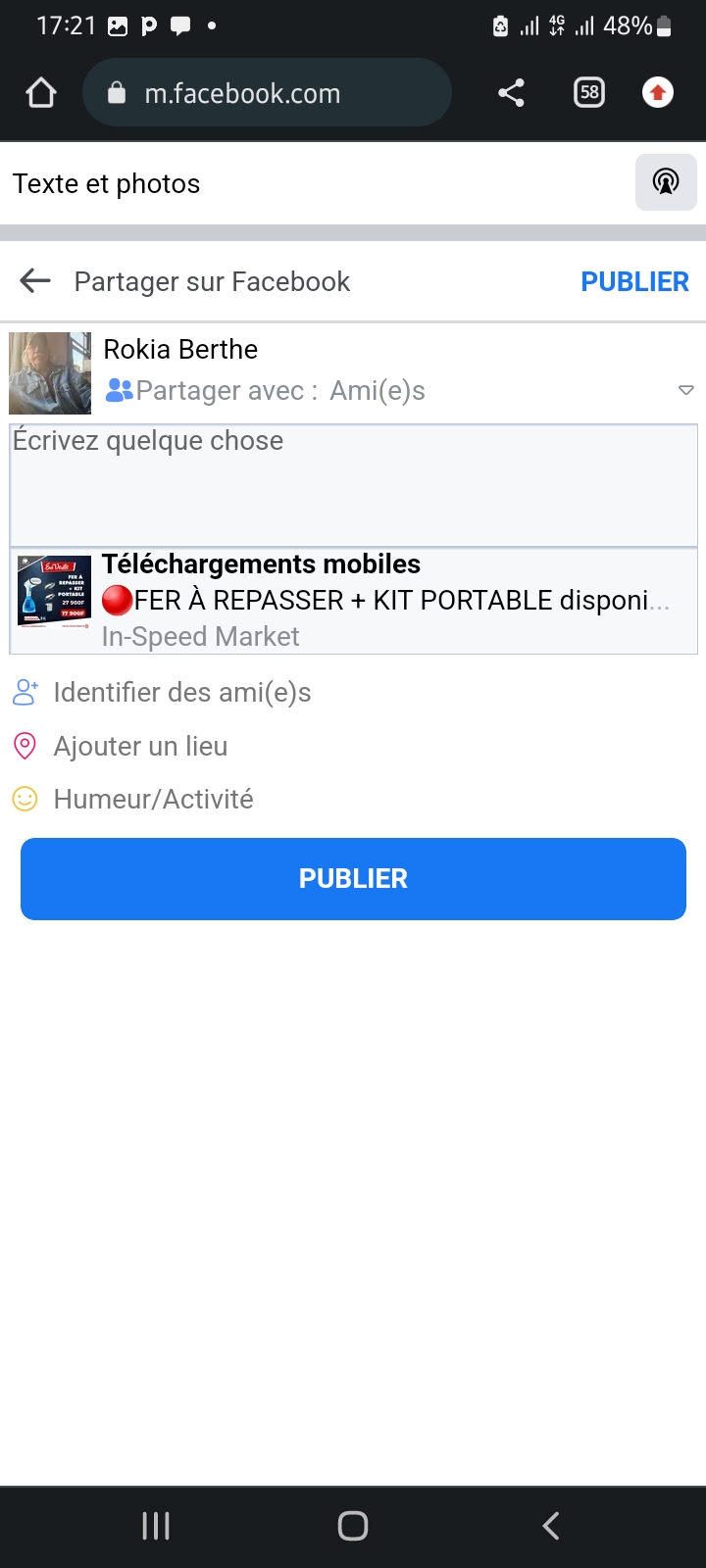The width and height of the screenshot is (706, 1568).
Task: Tap the browser home icon
Action: point(41,93)
